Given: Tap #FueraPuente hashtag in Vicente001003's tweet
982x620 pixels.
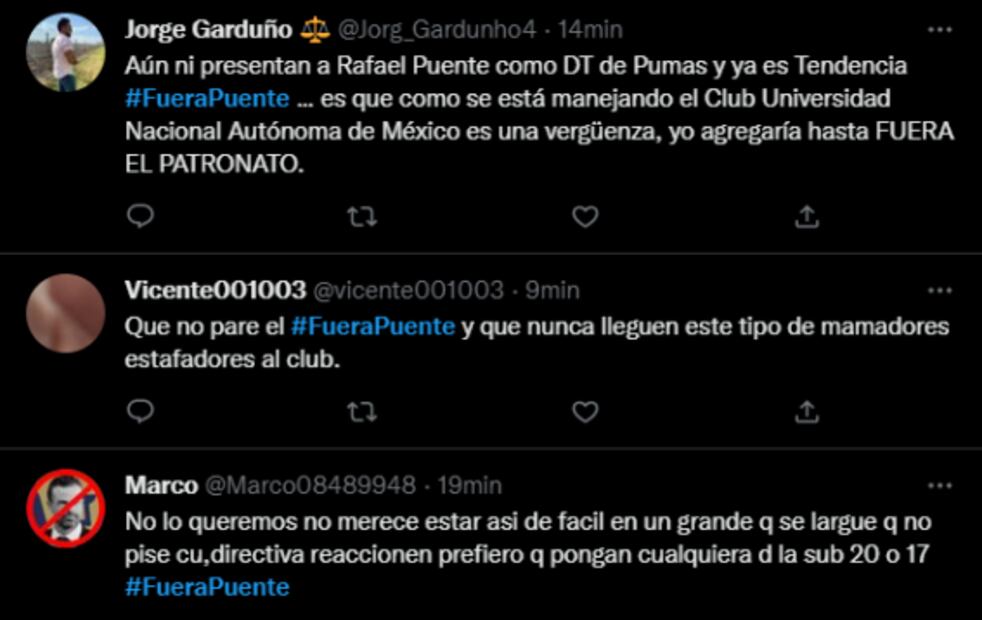Looking at the screenshot, I should (x=373, y=326).
